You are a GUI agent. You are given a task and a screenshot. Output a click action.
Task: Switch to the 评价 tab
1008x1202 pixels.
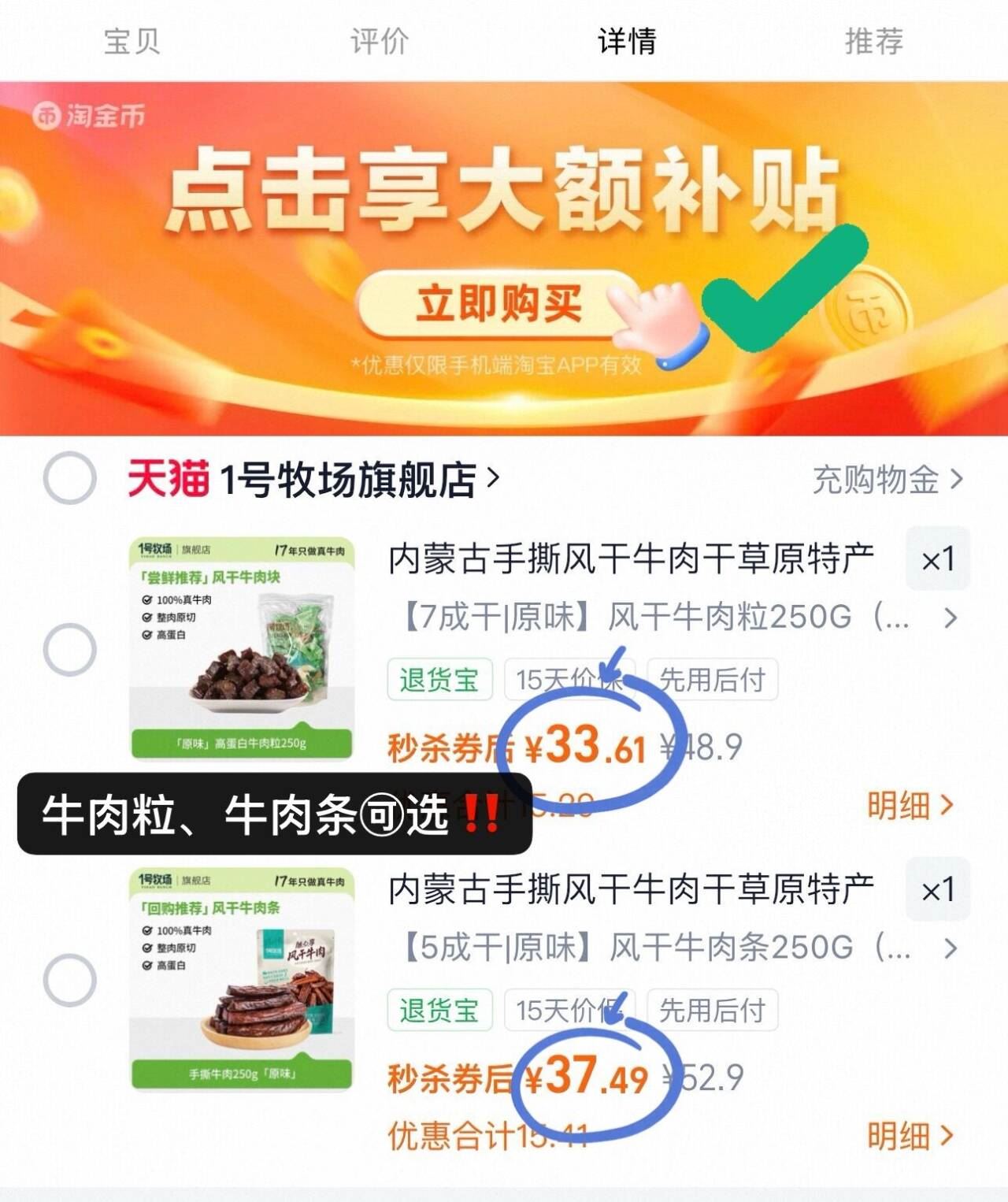coord(378,44)
